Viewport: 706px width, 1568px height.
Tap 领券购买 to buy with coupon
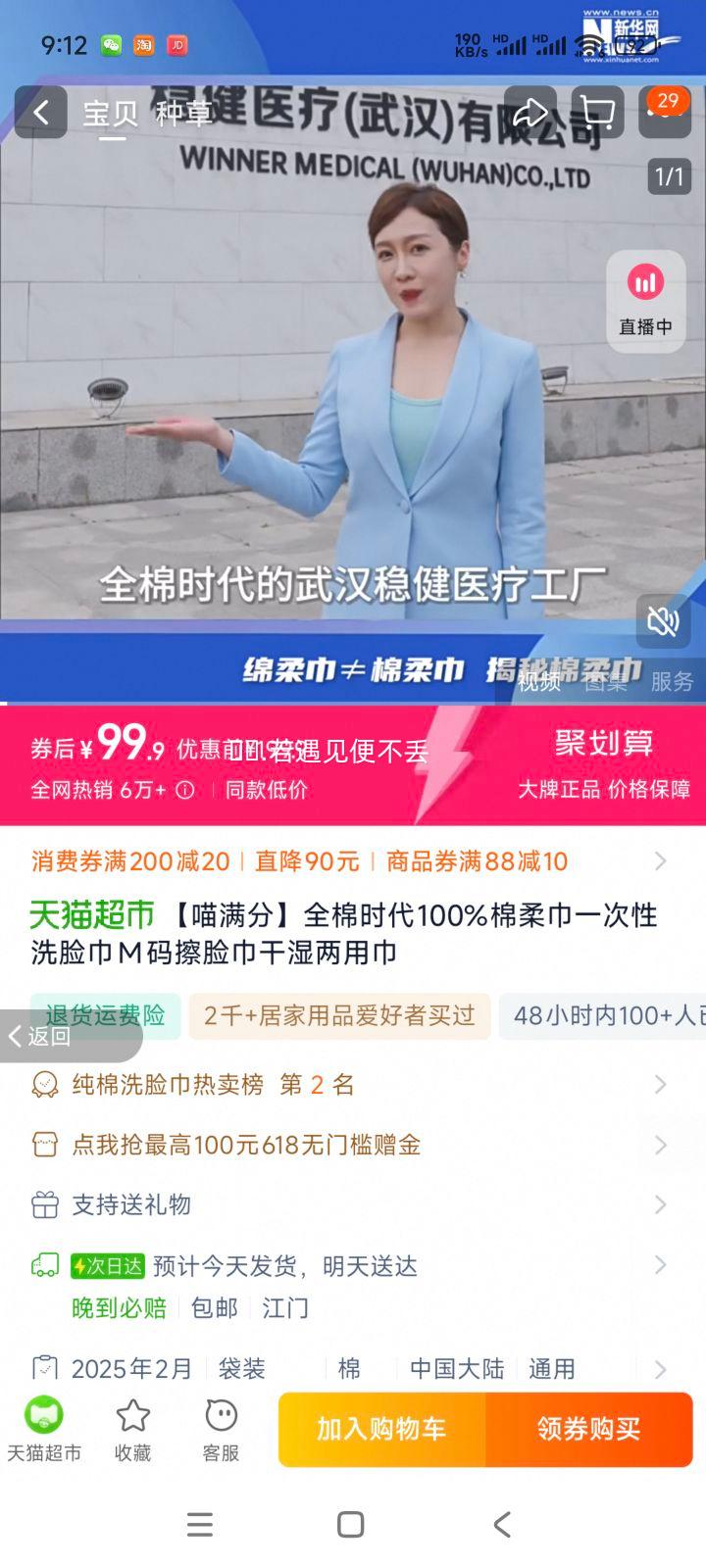pos(588,1430)
